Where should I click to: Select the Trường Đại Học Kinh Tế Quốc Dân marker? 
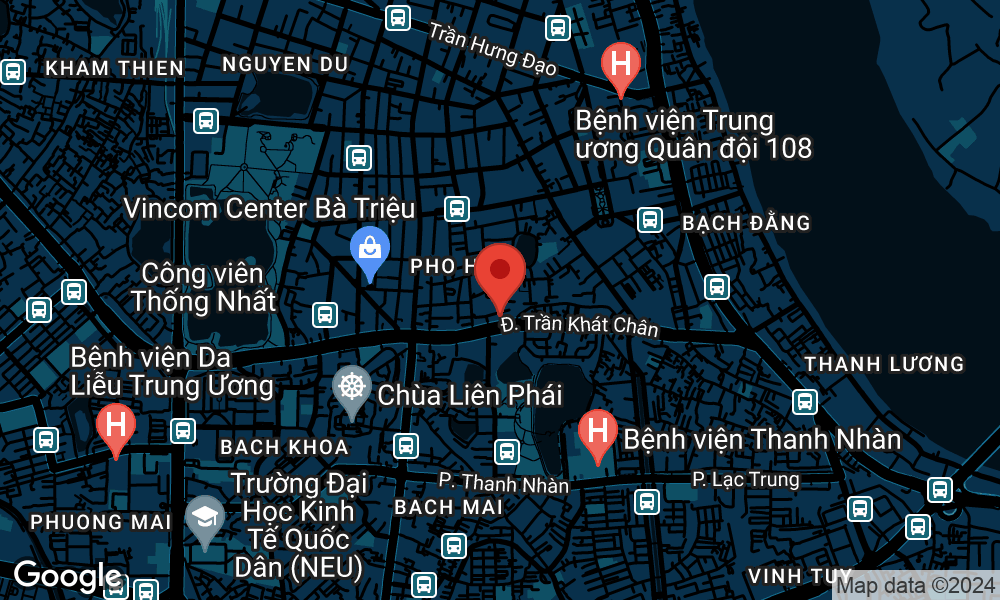tap(205, 518)
